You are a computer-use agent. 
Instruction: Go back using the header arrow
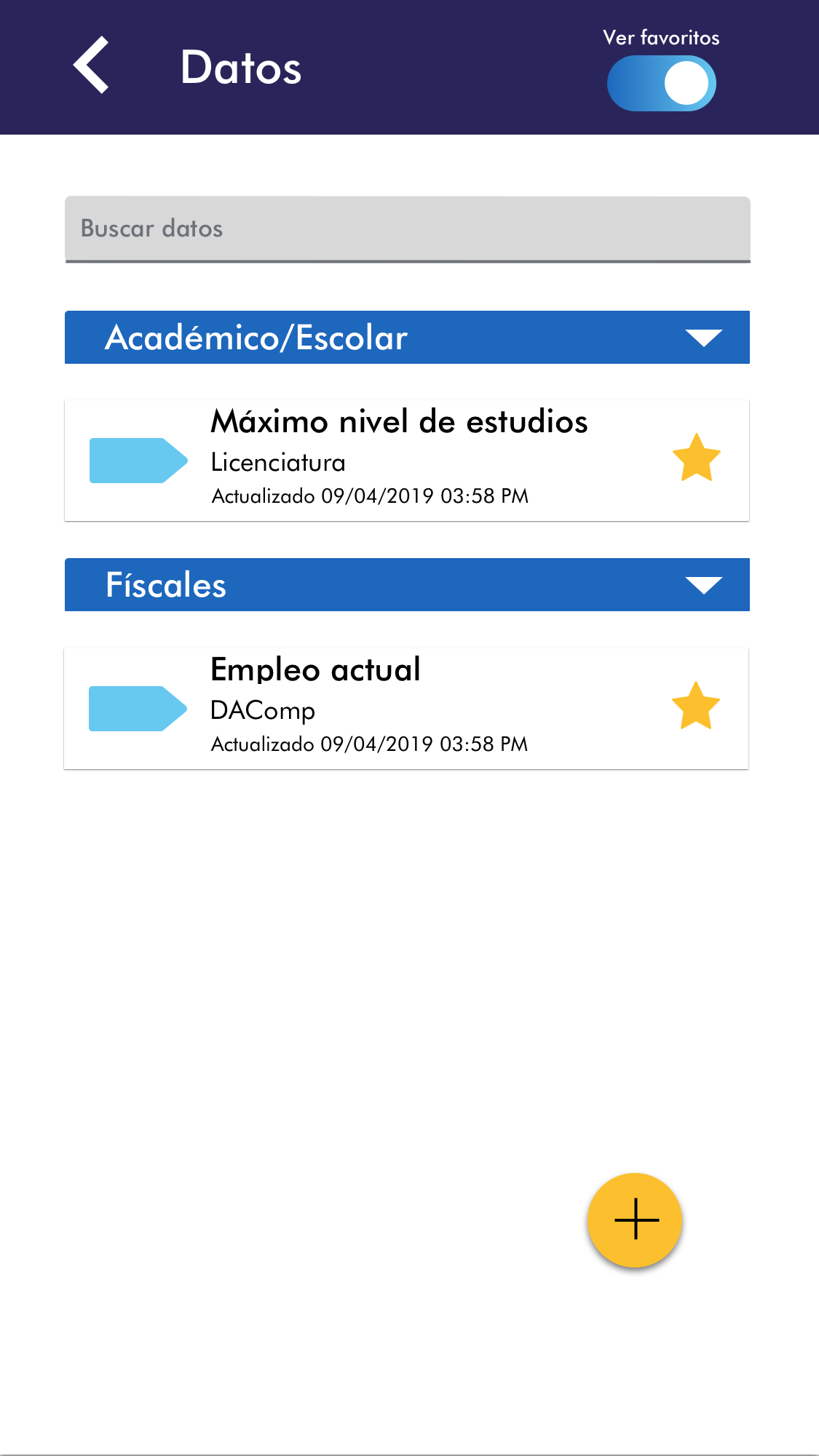pos(92,65)
